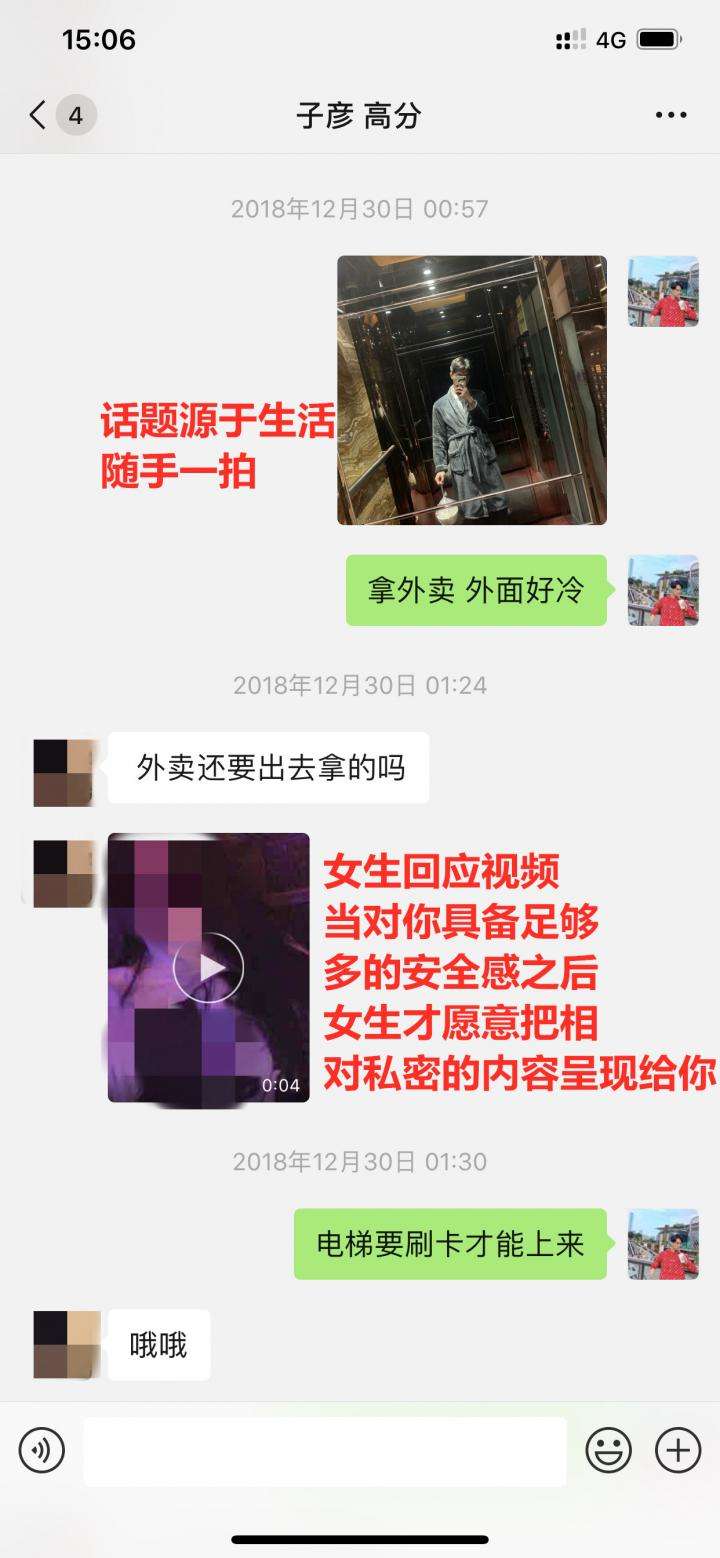720x1558 pixels.
Task: Tap the chat title 子彦 高分
Action: pyautogui.click(x=360, y=115)
